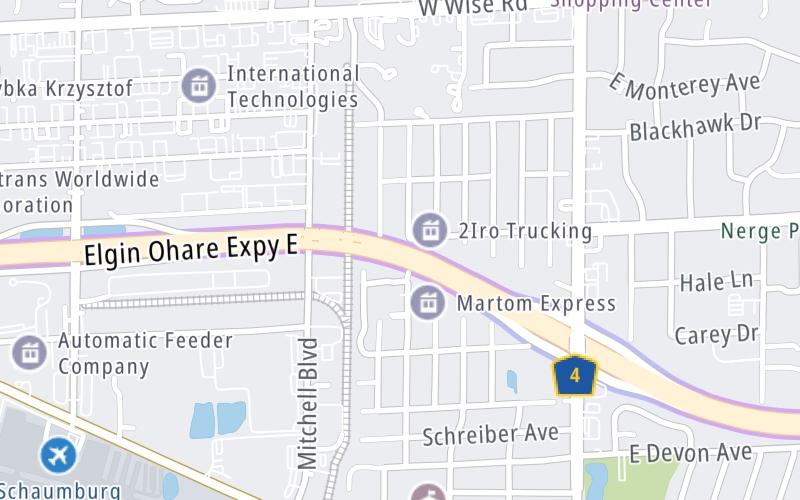The image size is (800, 500).
Task: Open the Schaumburg airport marker
Action: [59, 456]
